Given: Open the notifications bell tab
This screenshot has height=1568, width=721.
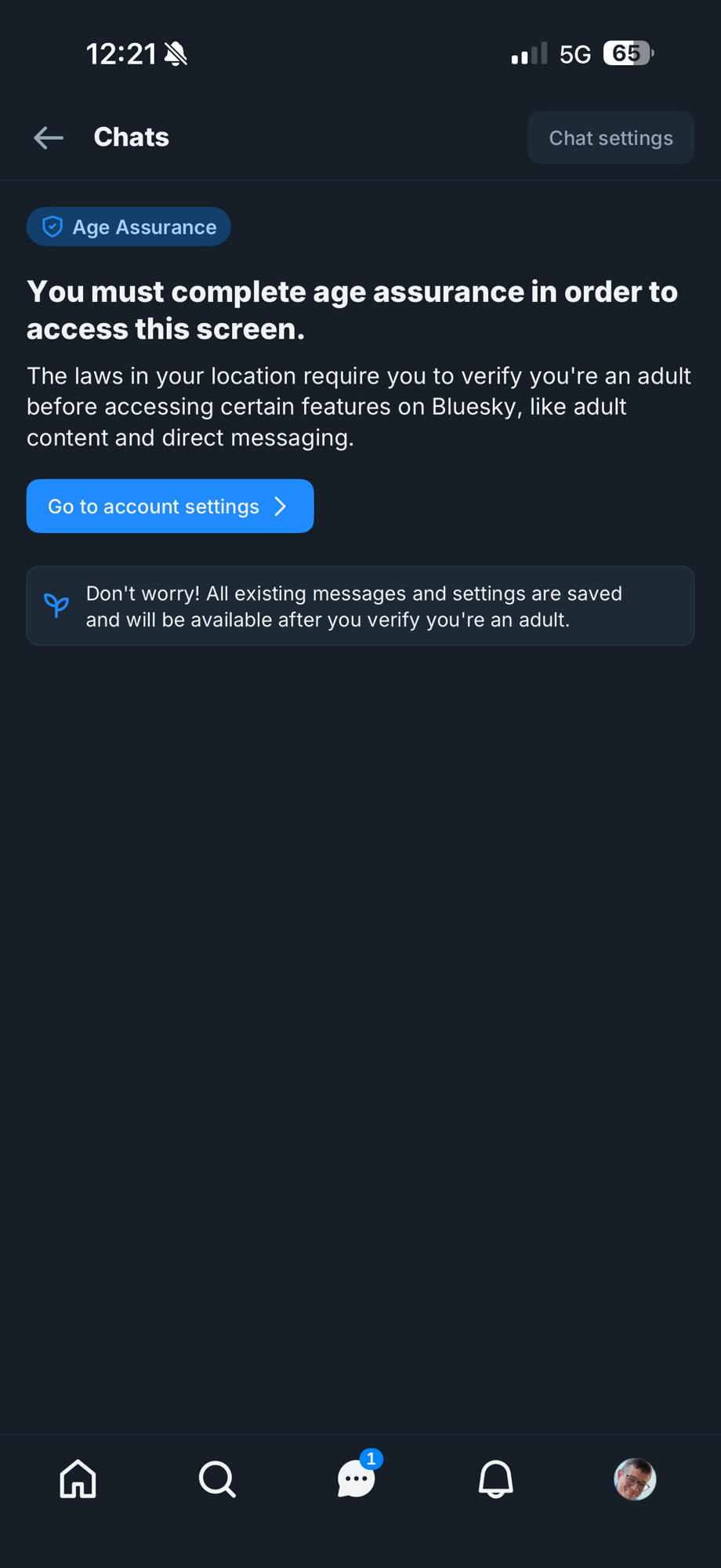Looking at the screenshot, I should [x=495, y=1479].
